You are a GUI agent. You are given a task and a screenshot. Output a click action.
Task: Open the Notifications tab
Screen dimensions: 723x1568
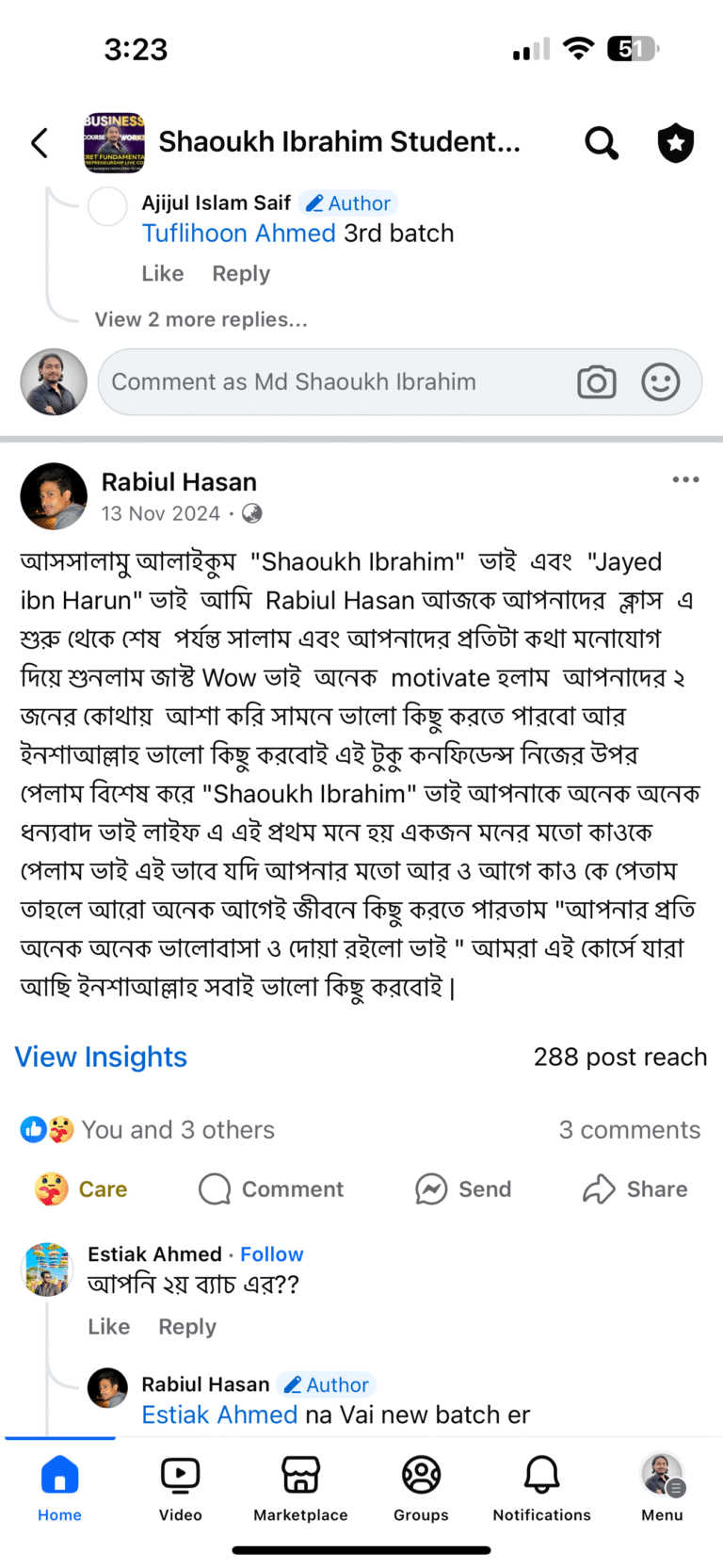click(541, 1487)
